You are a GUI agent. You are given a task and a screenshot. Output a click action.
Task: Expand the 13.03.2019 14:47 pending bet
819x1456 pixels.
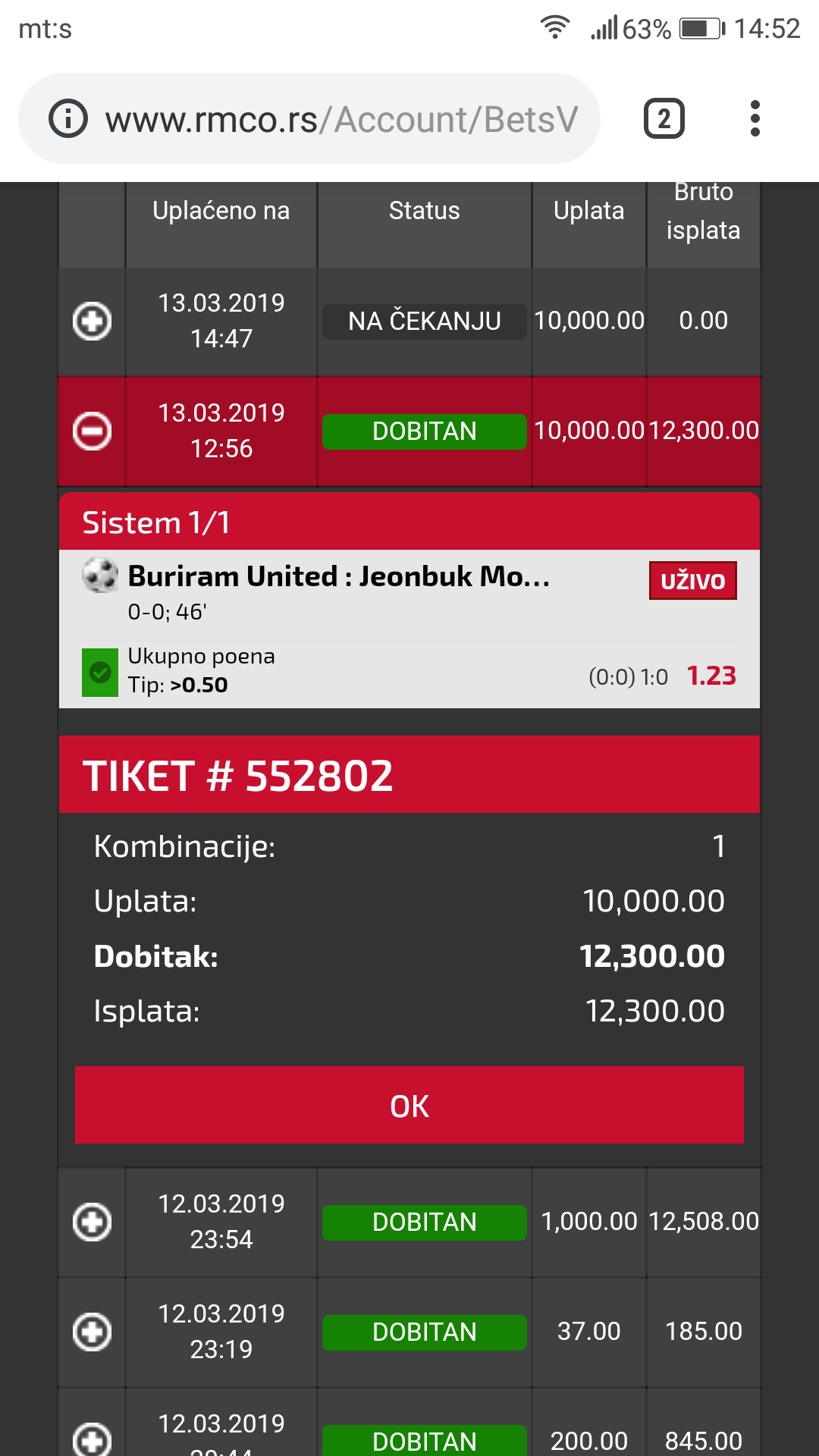[92, 321]
